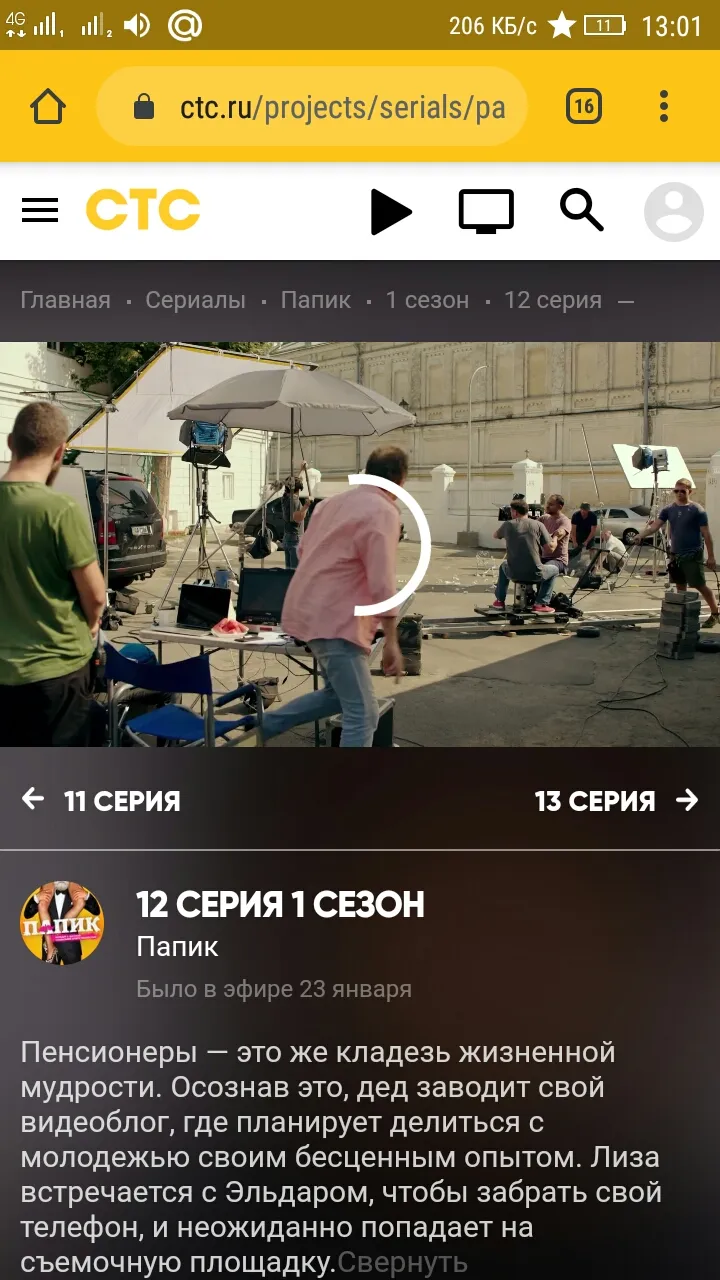Screen dimensions: 720x1280
Task: Open the ctc.ru address bar
Action: click(312, 107)
